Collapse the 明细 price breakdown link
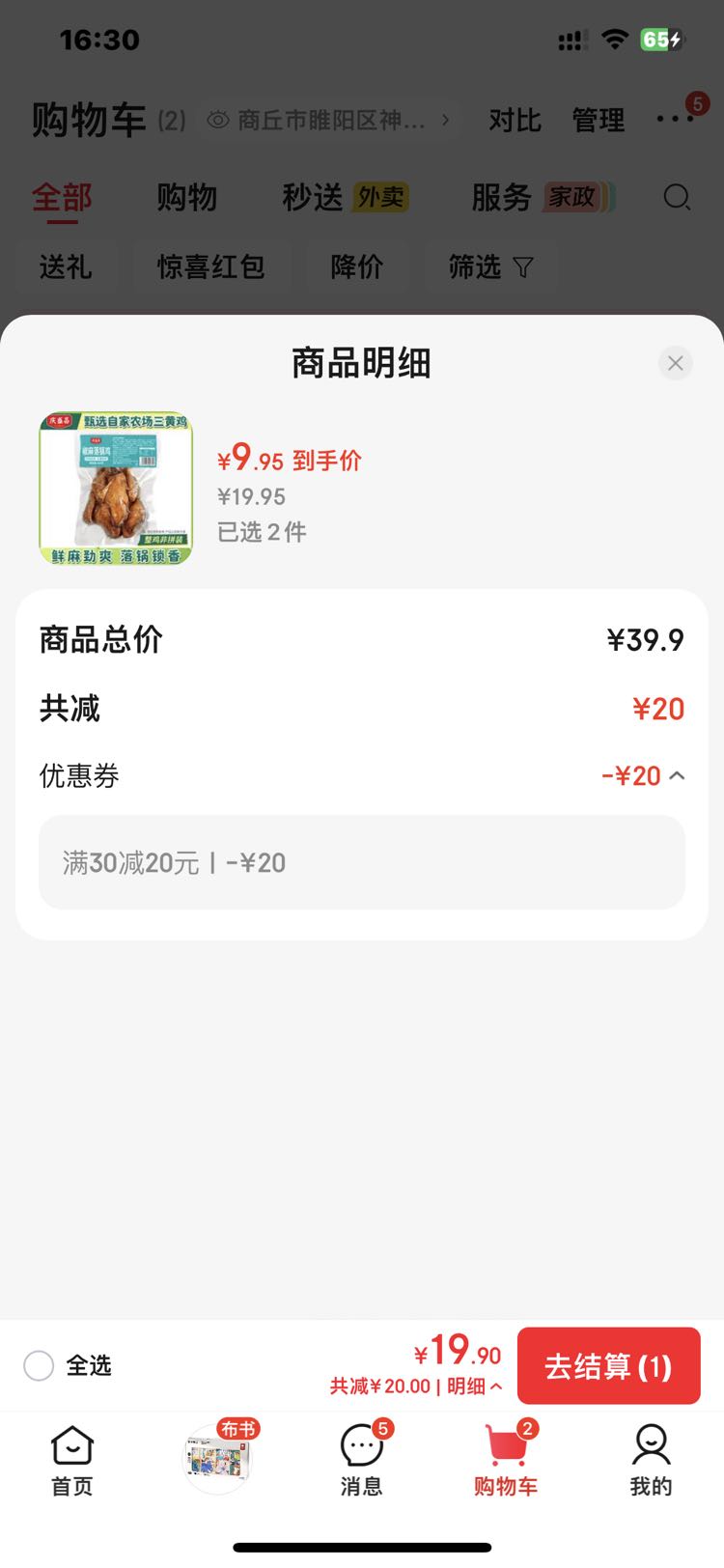Viewport: 724px width, 1568px height. 475,1386
